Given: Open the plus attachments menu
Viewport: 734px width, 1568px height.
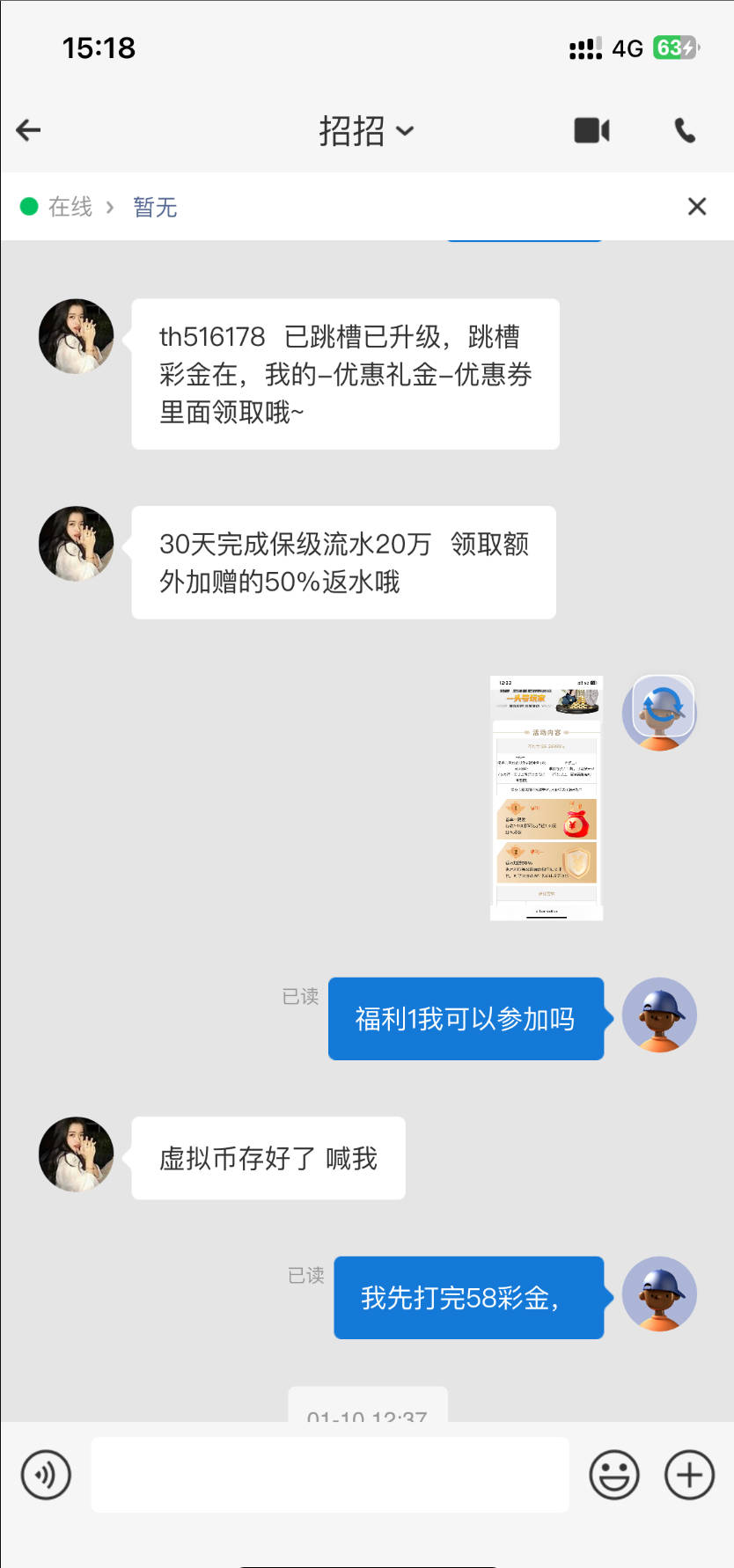Looking at the screenshot, I should tap(689, 1474).
